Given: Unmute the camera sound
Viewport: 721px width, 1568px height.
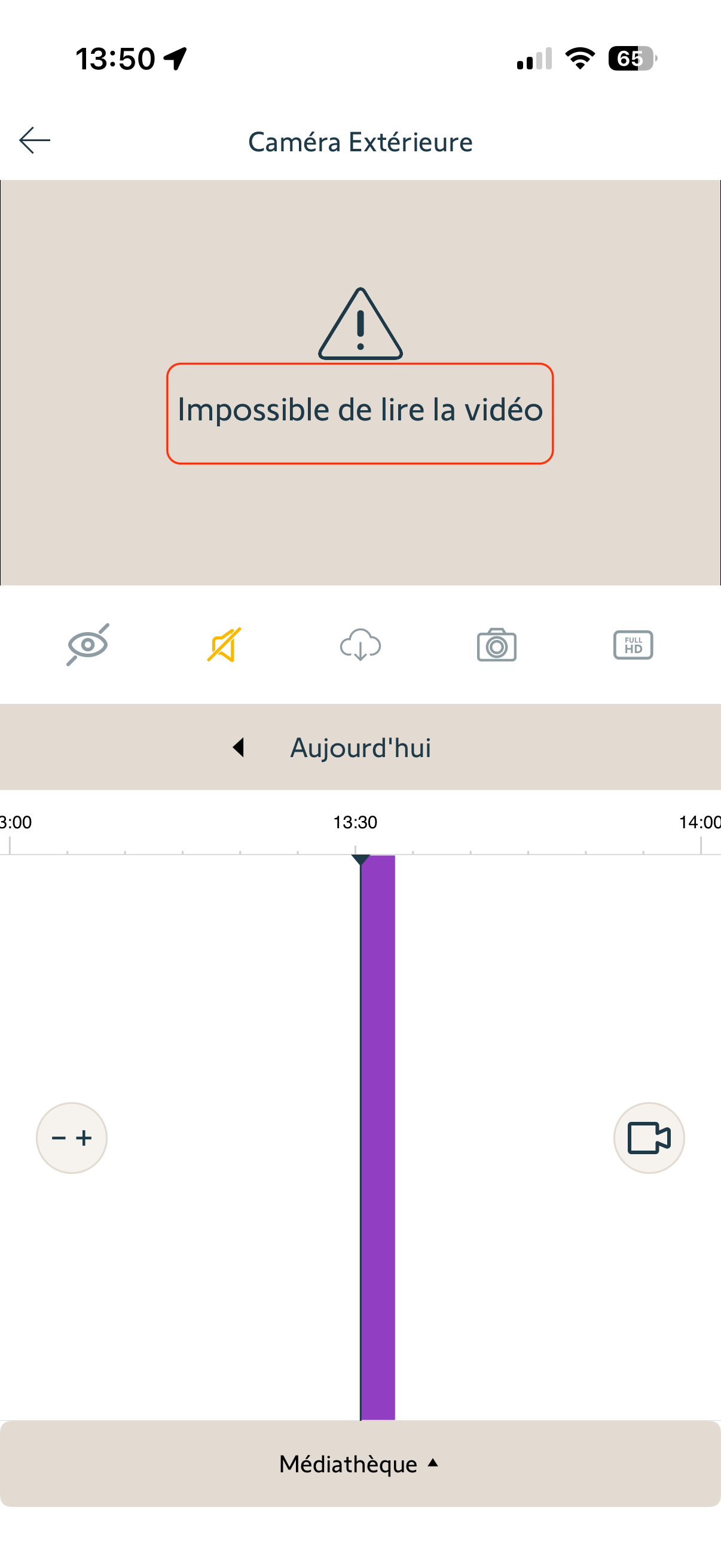Looking at the screenshot, I should point(224,645).
